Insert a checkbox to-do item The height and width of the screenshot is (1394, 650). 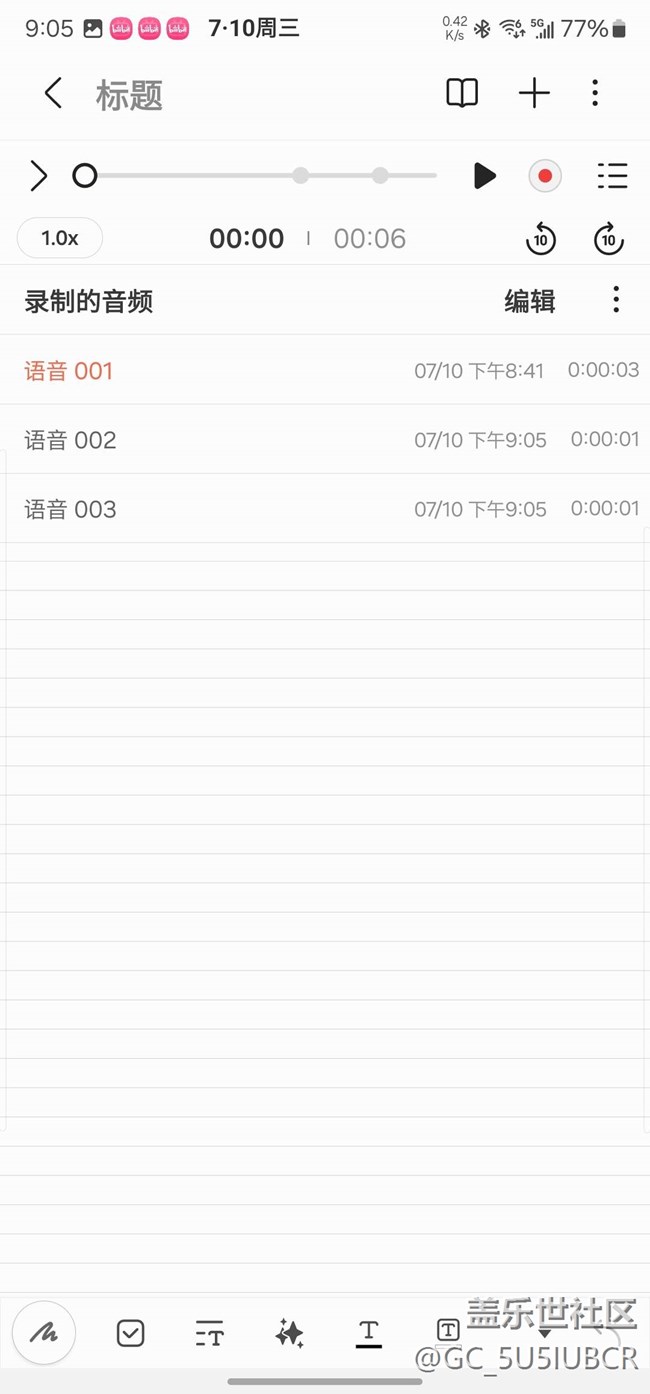click(x=131, y=1333)
